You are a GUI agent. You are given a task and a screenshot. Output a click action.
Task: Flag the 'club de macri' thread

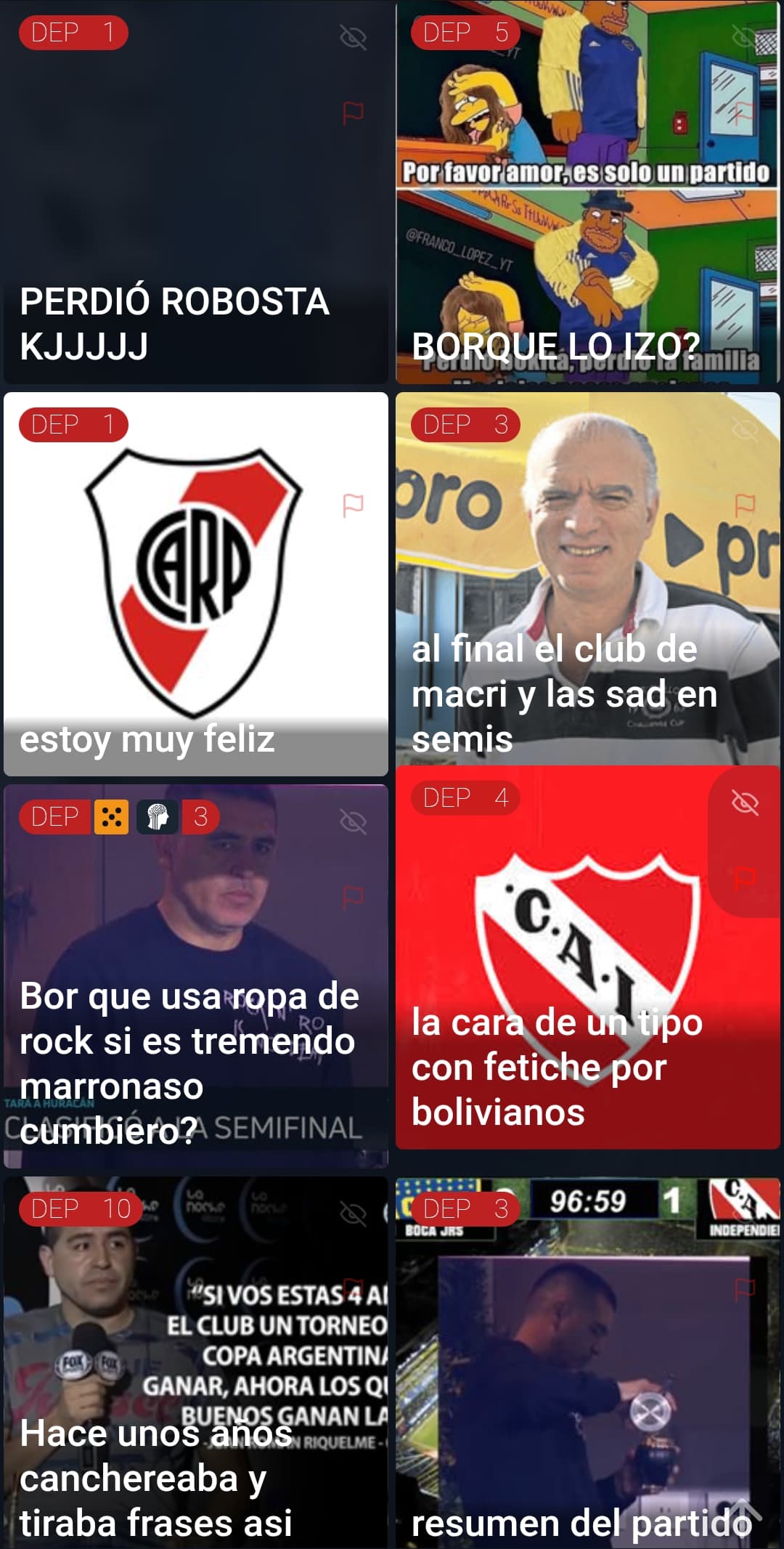745,505
